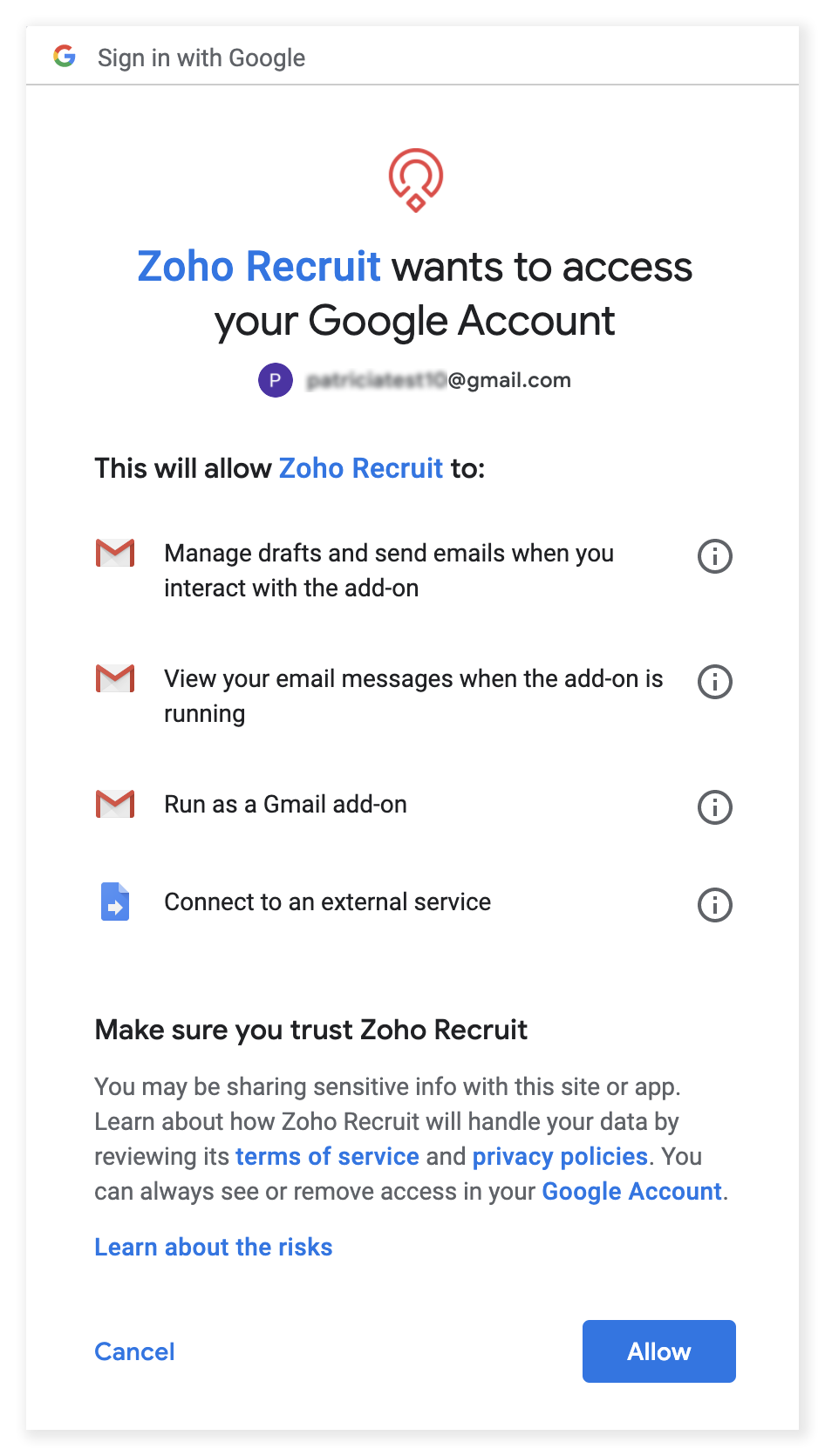Open the privacy policies link
This screenshot has height=1456, width=825.
(559, 1156)
